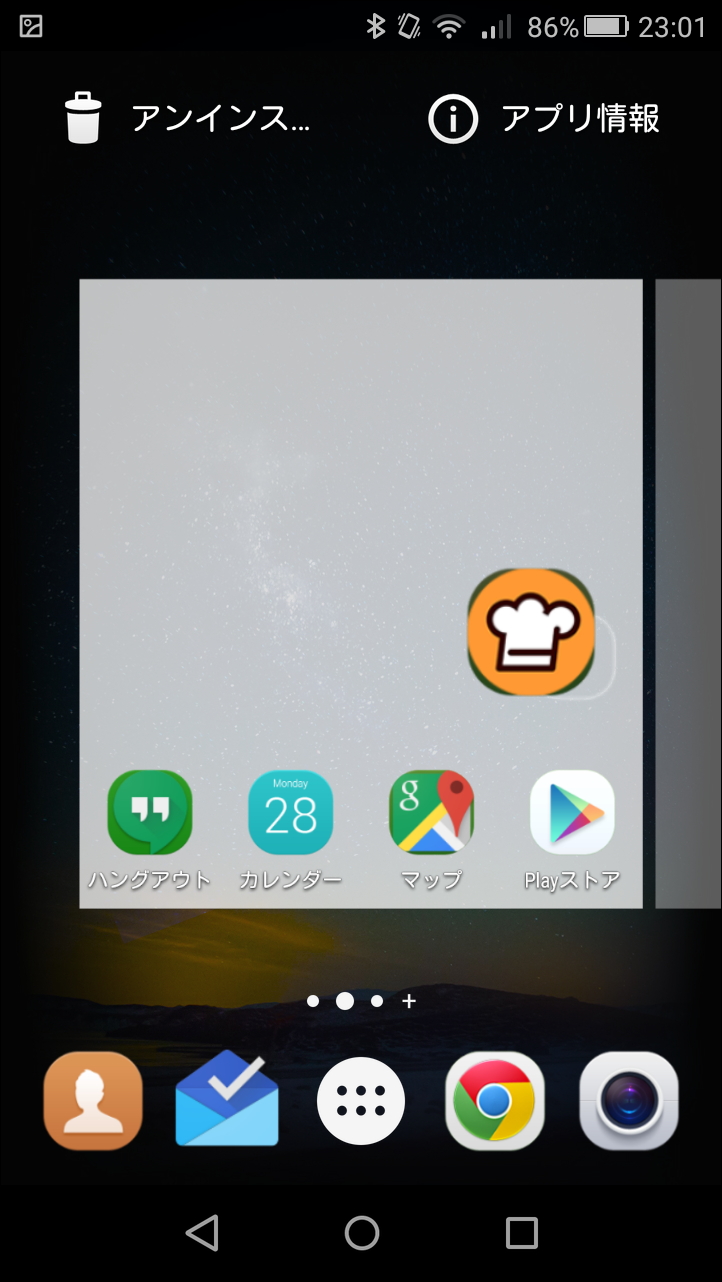Add a new home screen page with plus
The image size is (722, 1282).
pos(409,1001)
